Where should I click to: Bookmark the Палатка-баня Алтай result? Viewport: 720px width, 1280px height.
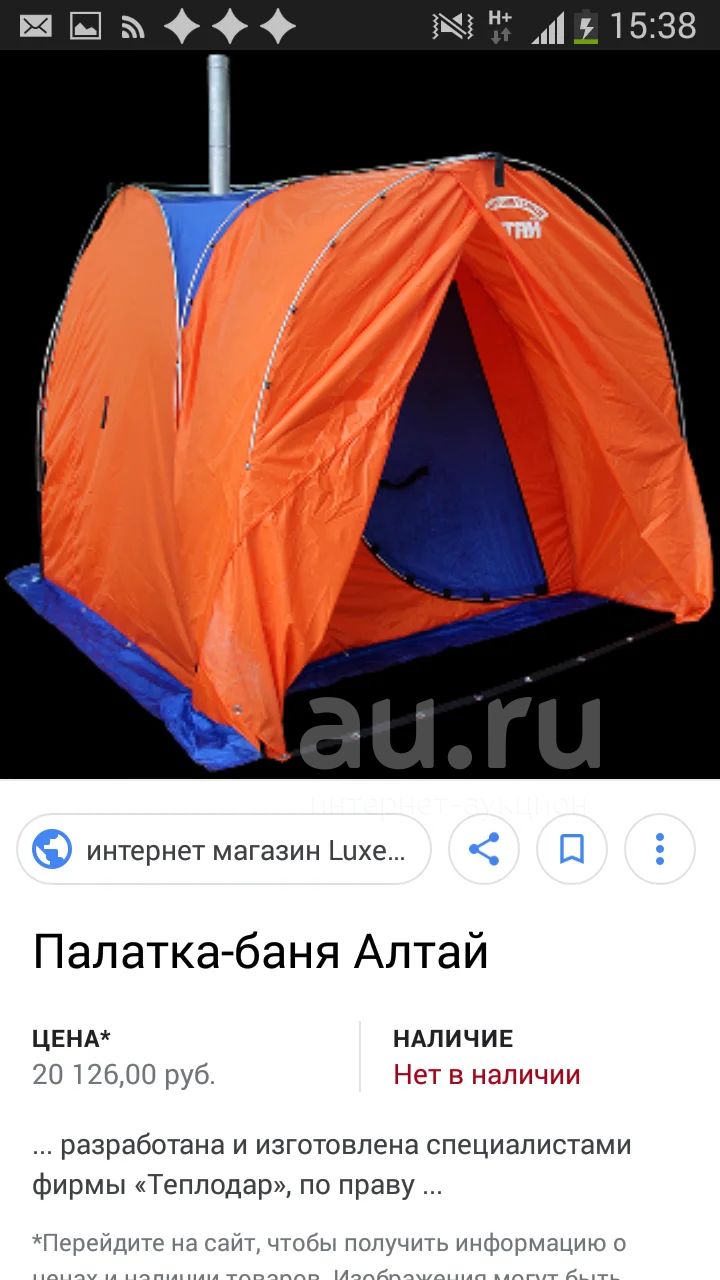[572, 849]
